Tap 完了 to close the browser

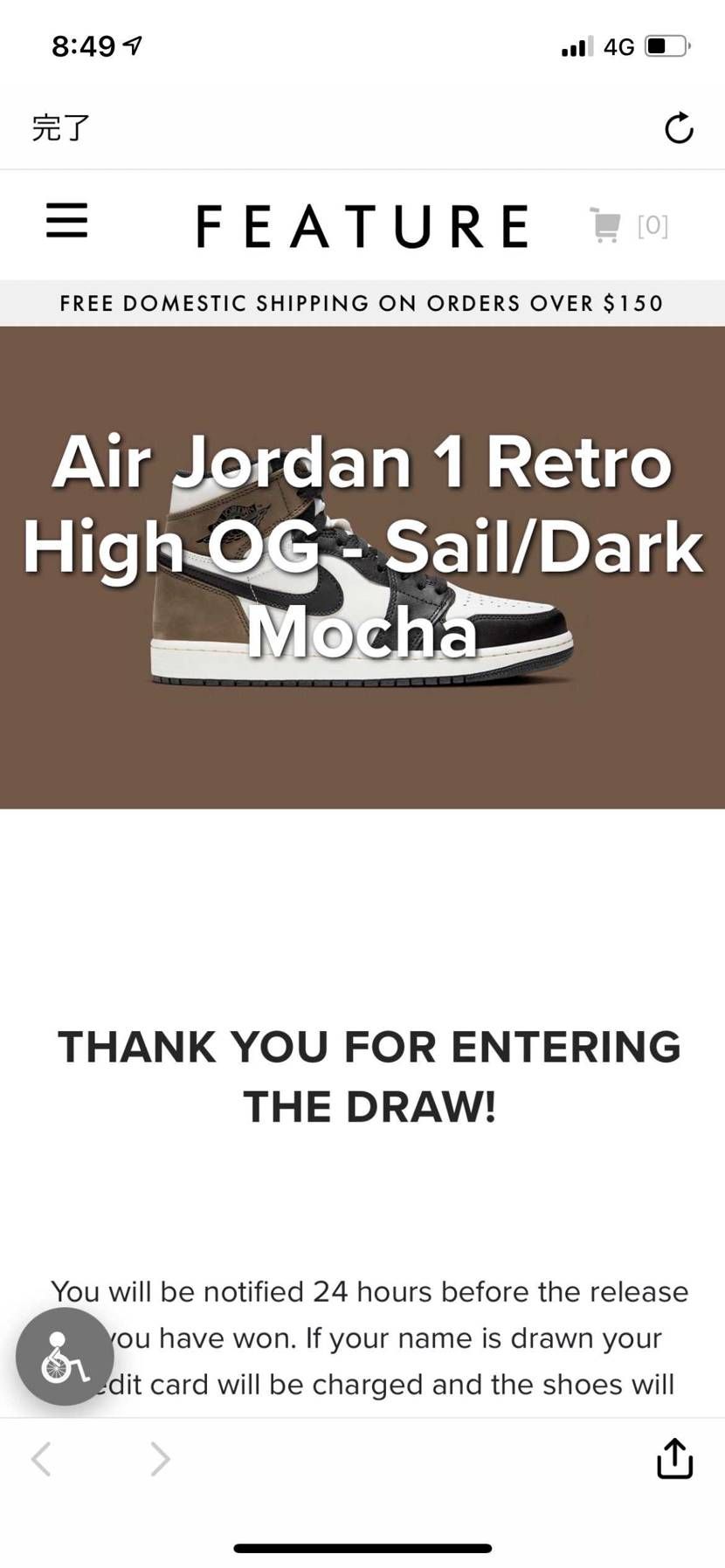[x=61, y=128]
